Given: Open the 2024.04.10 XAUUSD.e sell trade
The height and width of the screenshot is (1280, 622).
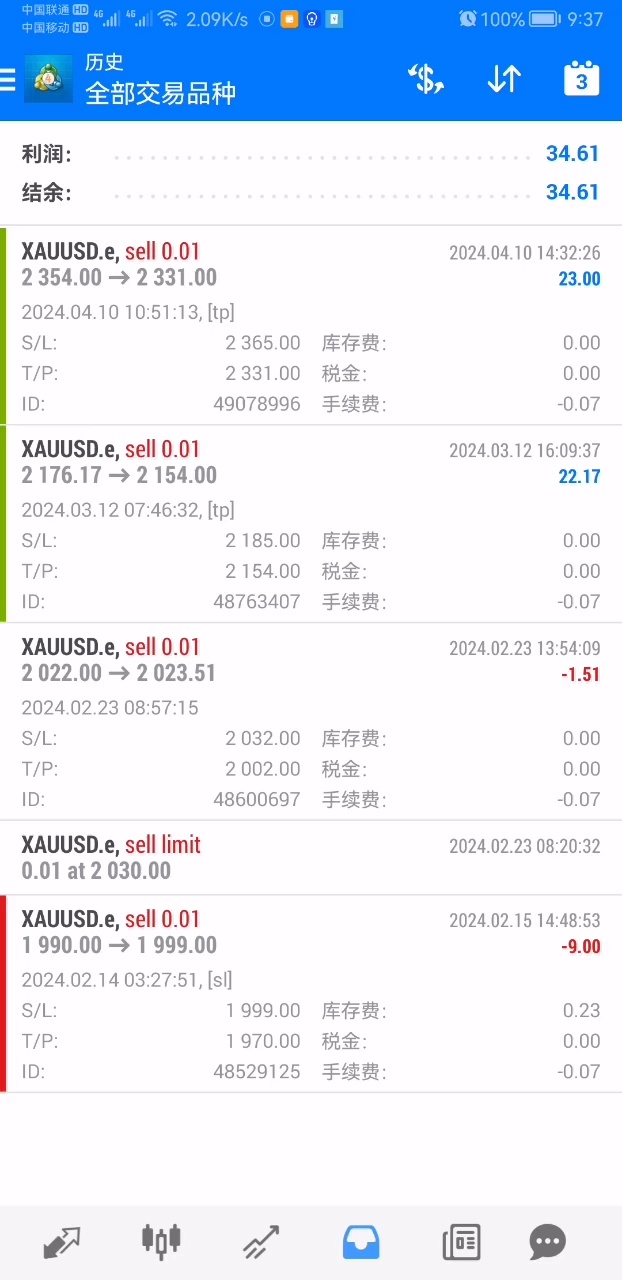Looking at the screenshot, I should (x=311, y=326).
